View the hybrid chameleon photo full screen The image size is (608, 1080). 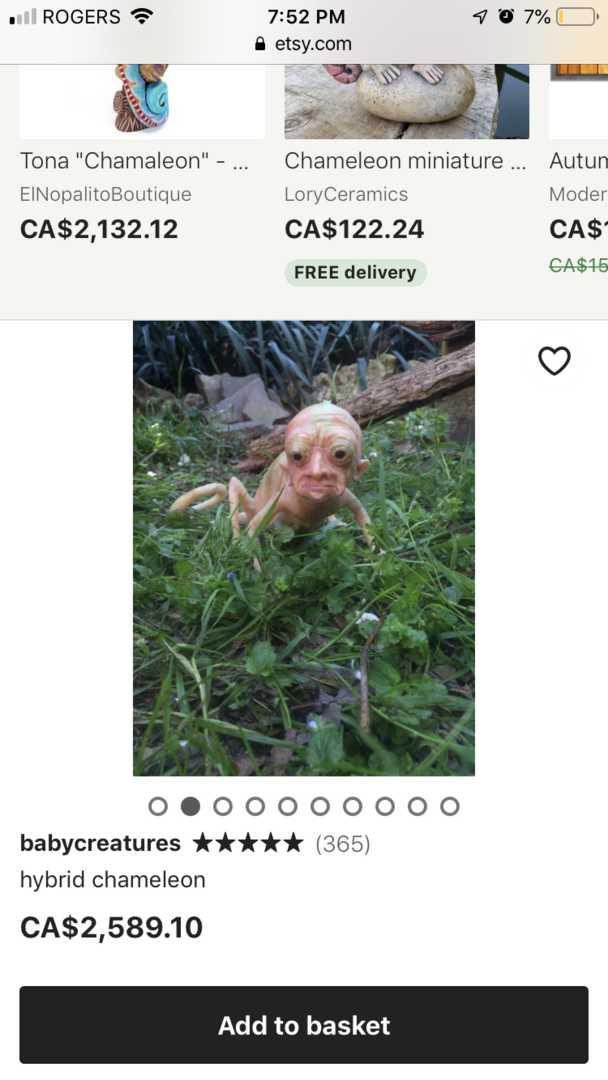[x=304, y=548]
